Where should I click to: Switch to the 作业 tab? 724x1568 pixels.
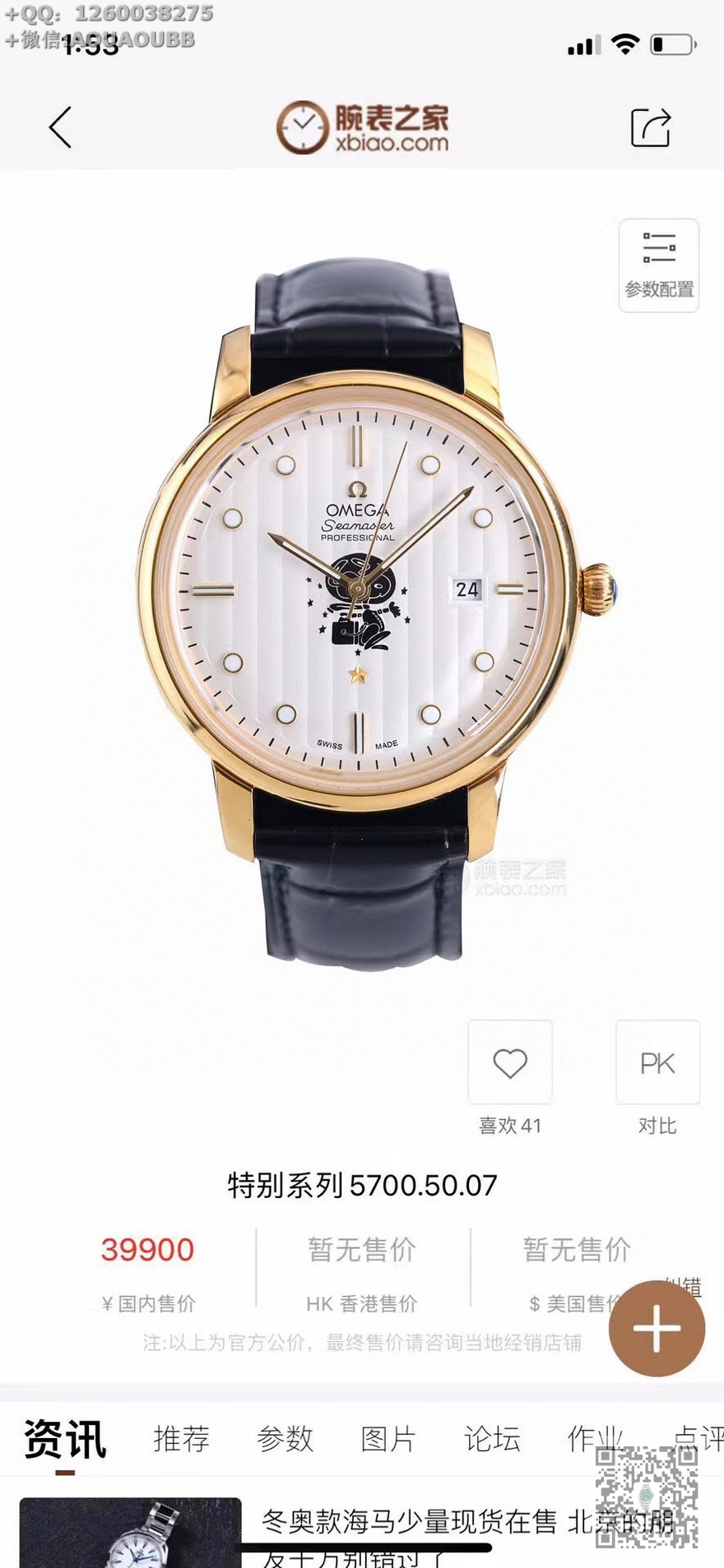pos(594,1439)
